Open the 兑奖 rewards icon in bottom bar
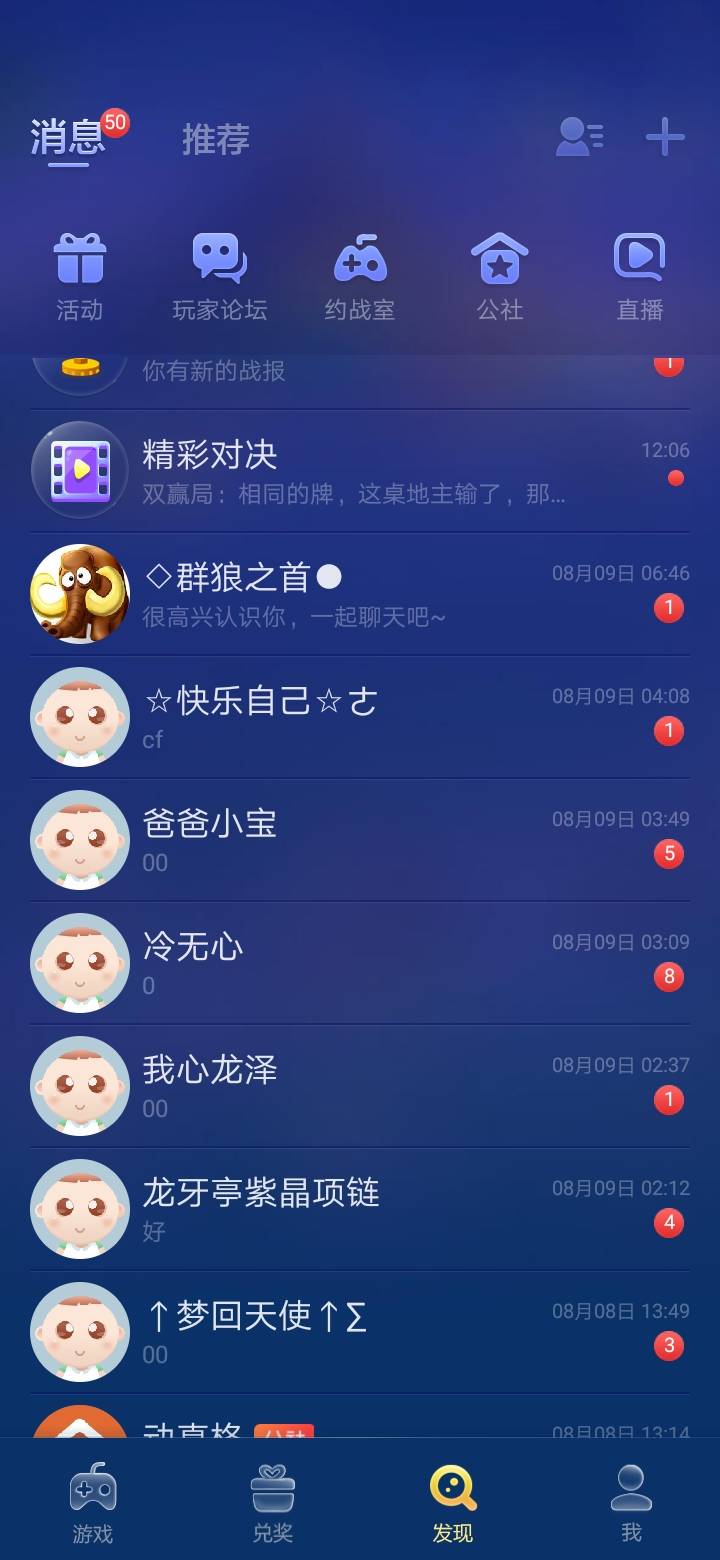Image resolution: width=720 pixels, height=1560 pixels. (273, 1489)
